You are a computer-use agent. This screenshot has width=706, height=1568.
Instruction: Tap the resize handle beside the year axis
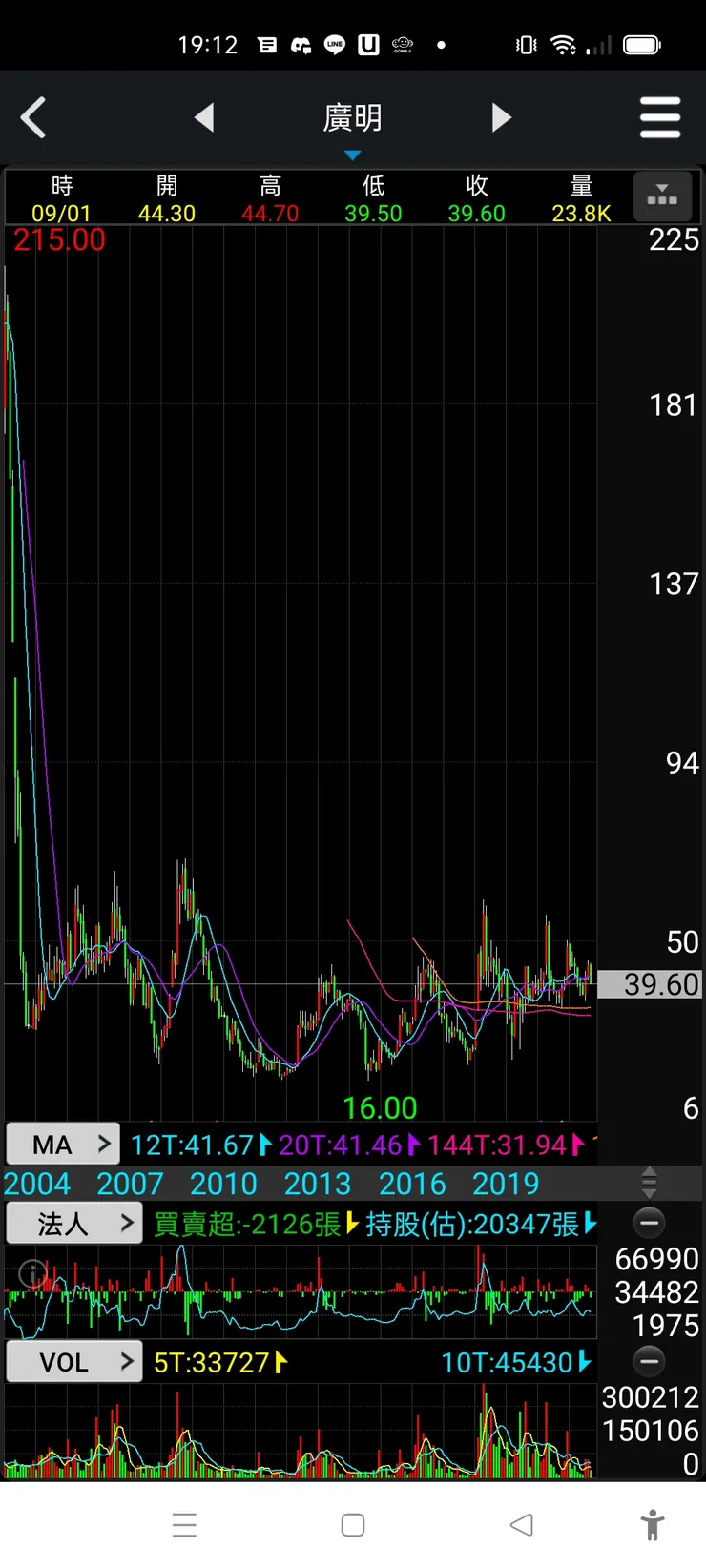650,1183
